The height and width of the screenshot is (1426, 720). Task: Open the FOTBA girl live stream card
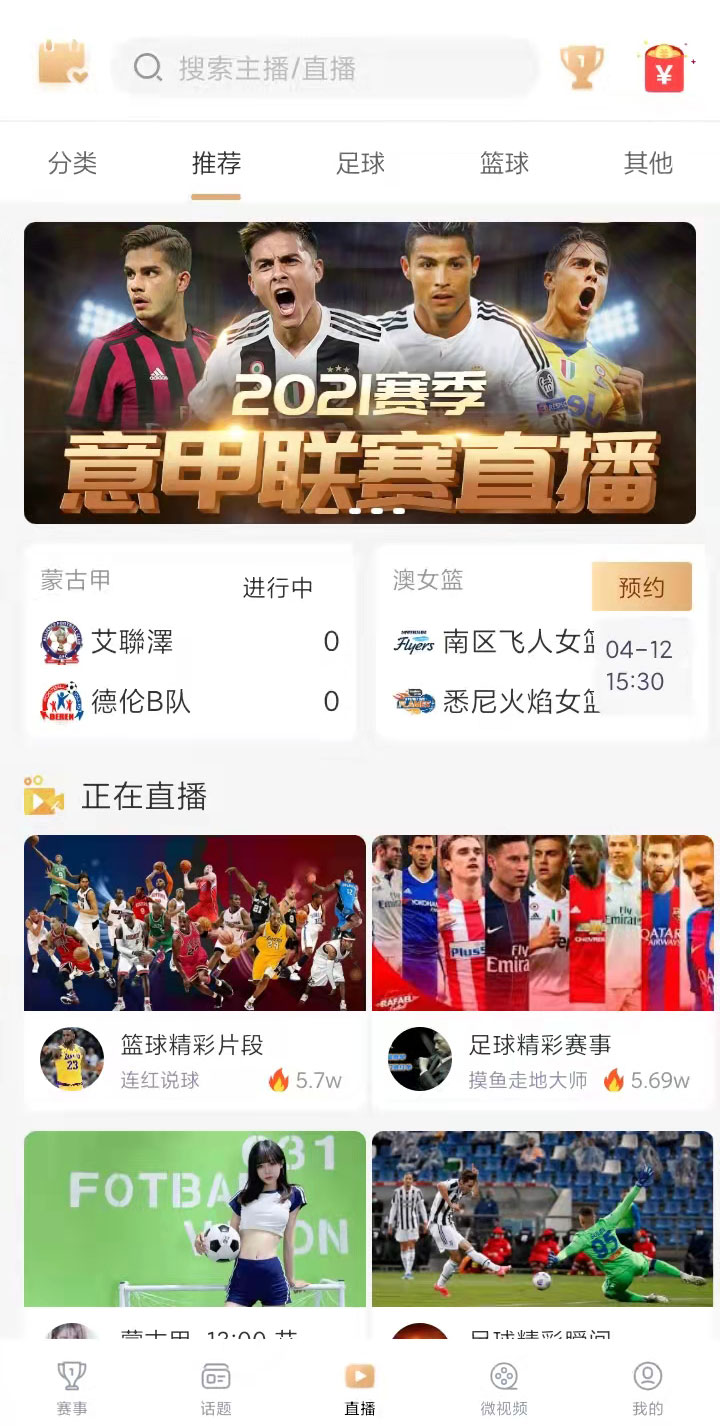point(195,1218)
